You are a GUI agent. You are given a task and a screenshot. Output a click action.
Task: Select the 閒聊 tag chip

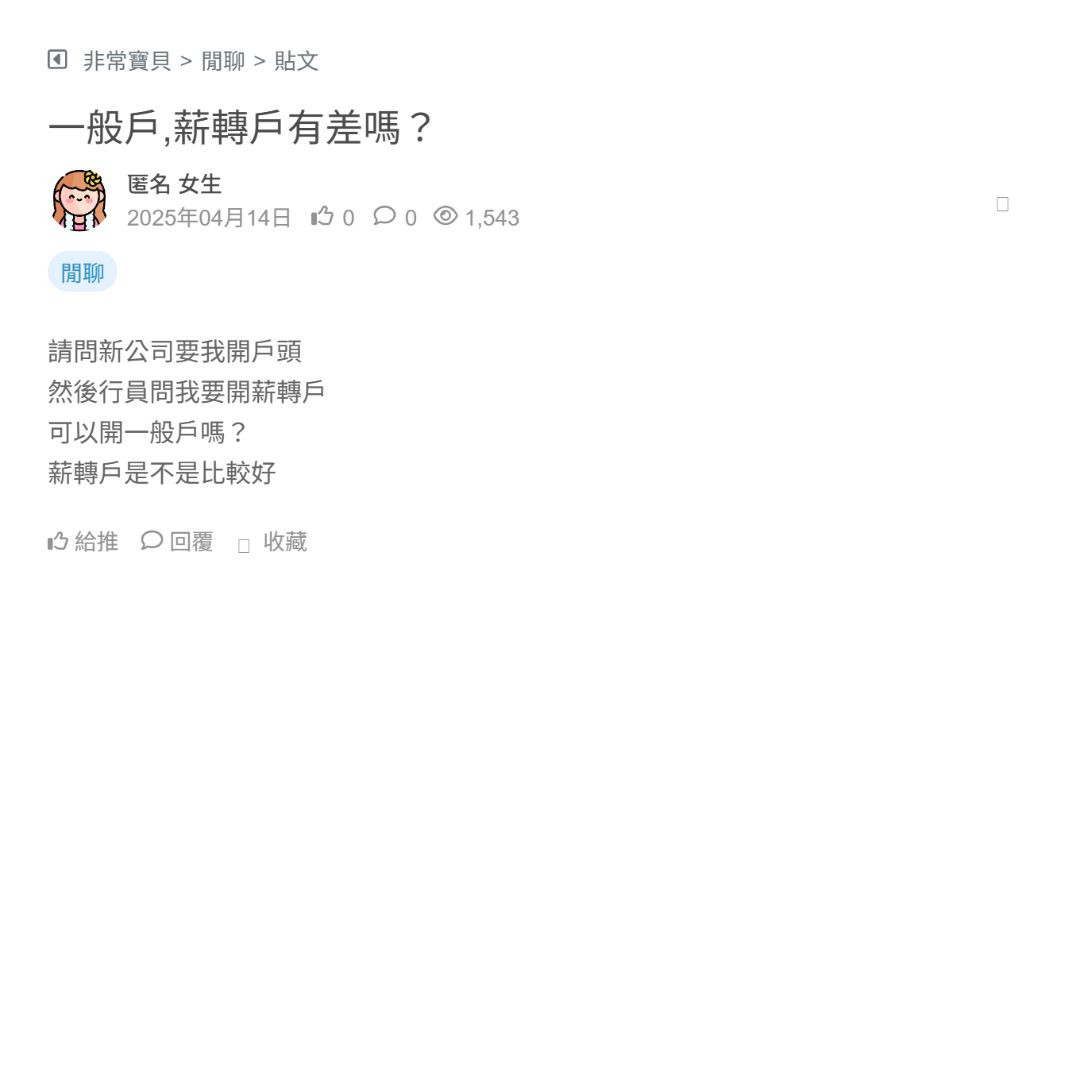click(82, 273)
